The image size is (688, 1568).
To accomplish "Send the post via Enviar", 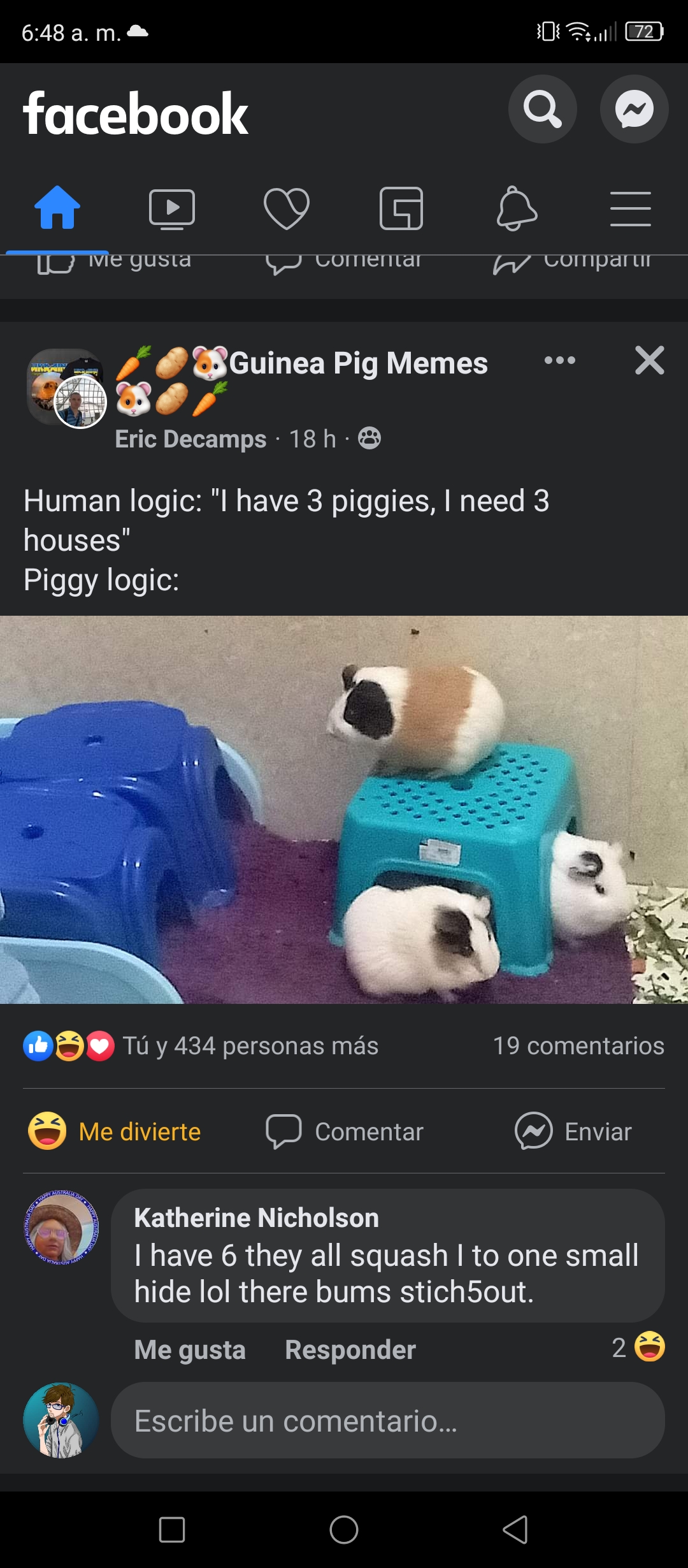I will tap(573, 1132).
